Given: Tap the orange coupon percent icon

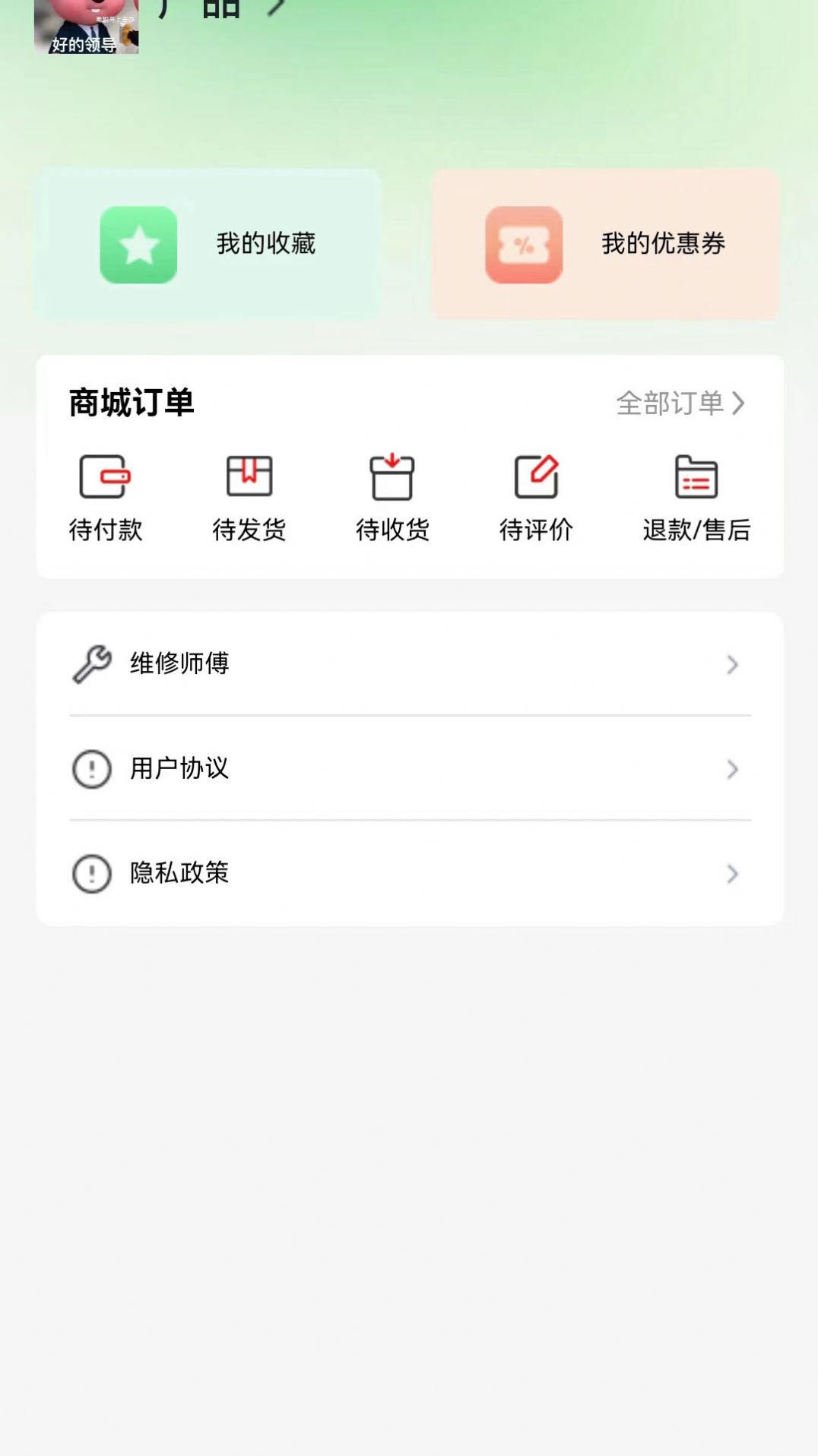Looking at the screenshot, I should pyautogui.click(x=522, y=244).
